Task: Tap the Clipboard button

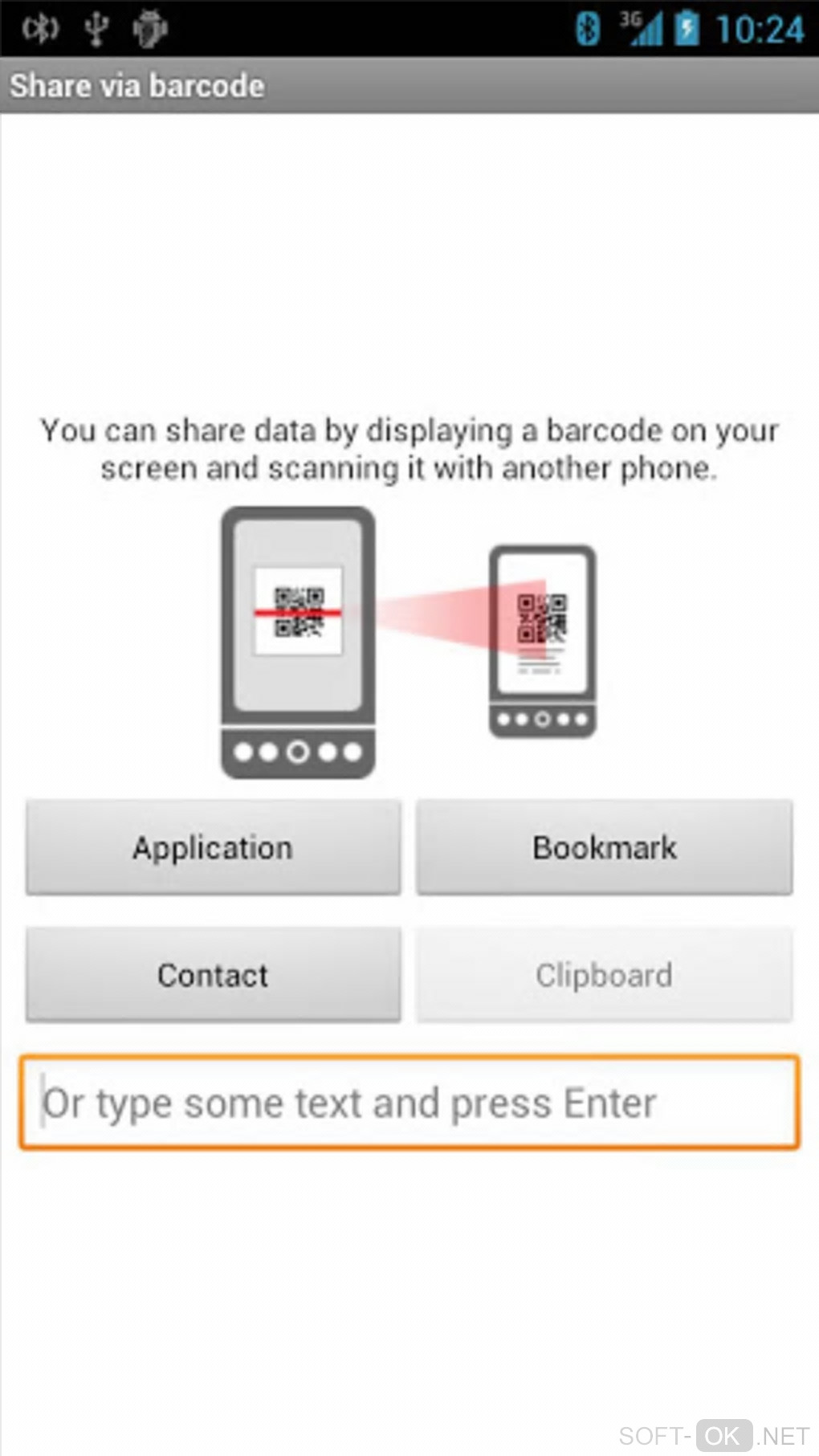Action: pyautogui.click(x=604, y=975)
